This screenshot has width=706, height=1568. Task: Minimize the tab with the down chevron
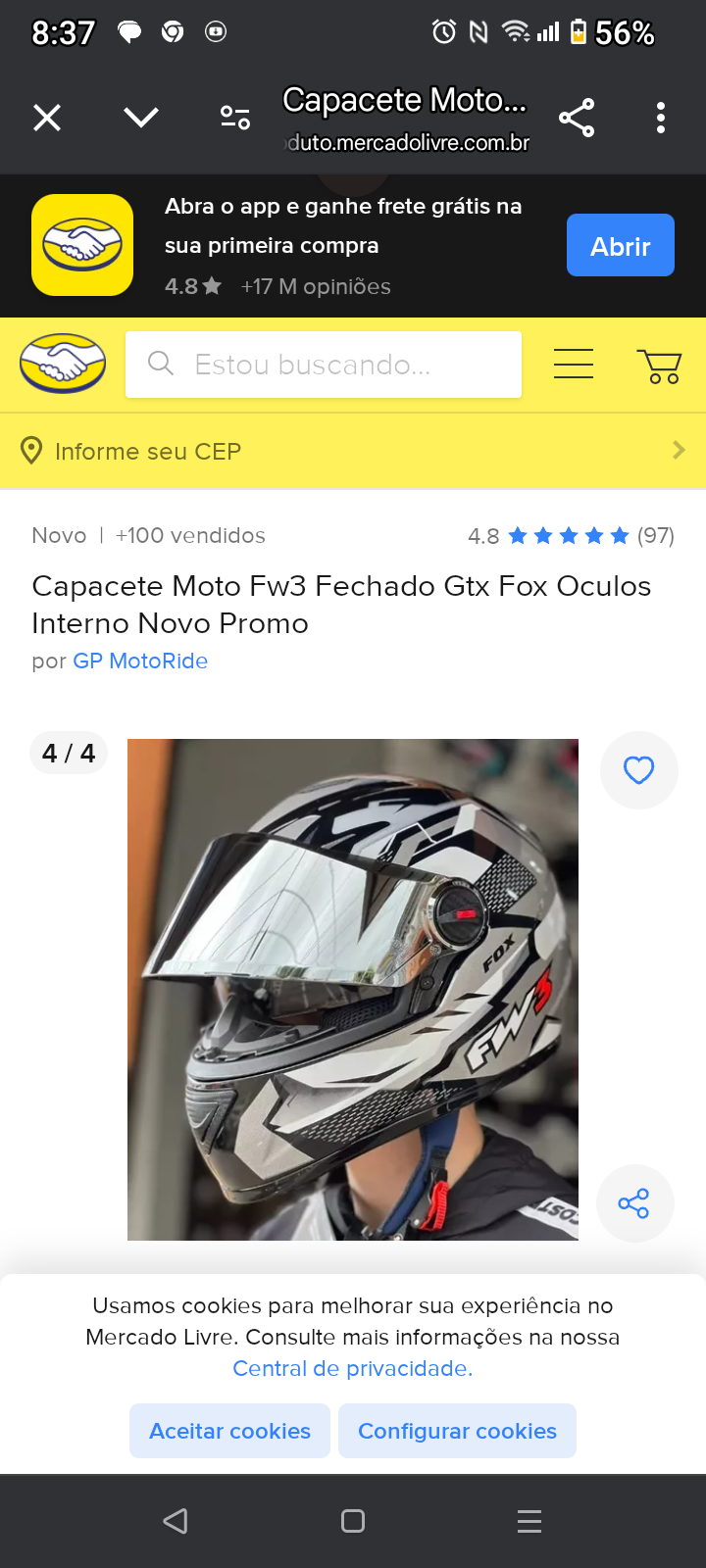pyautogui.click(x=141, y=118)
